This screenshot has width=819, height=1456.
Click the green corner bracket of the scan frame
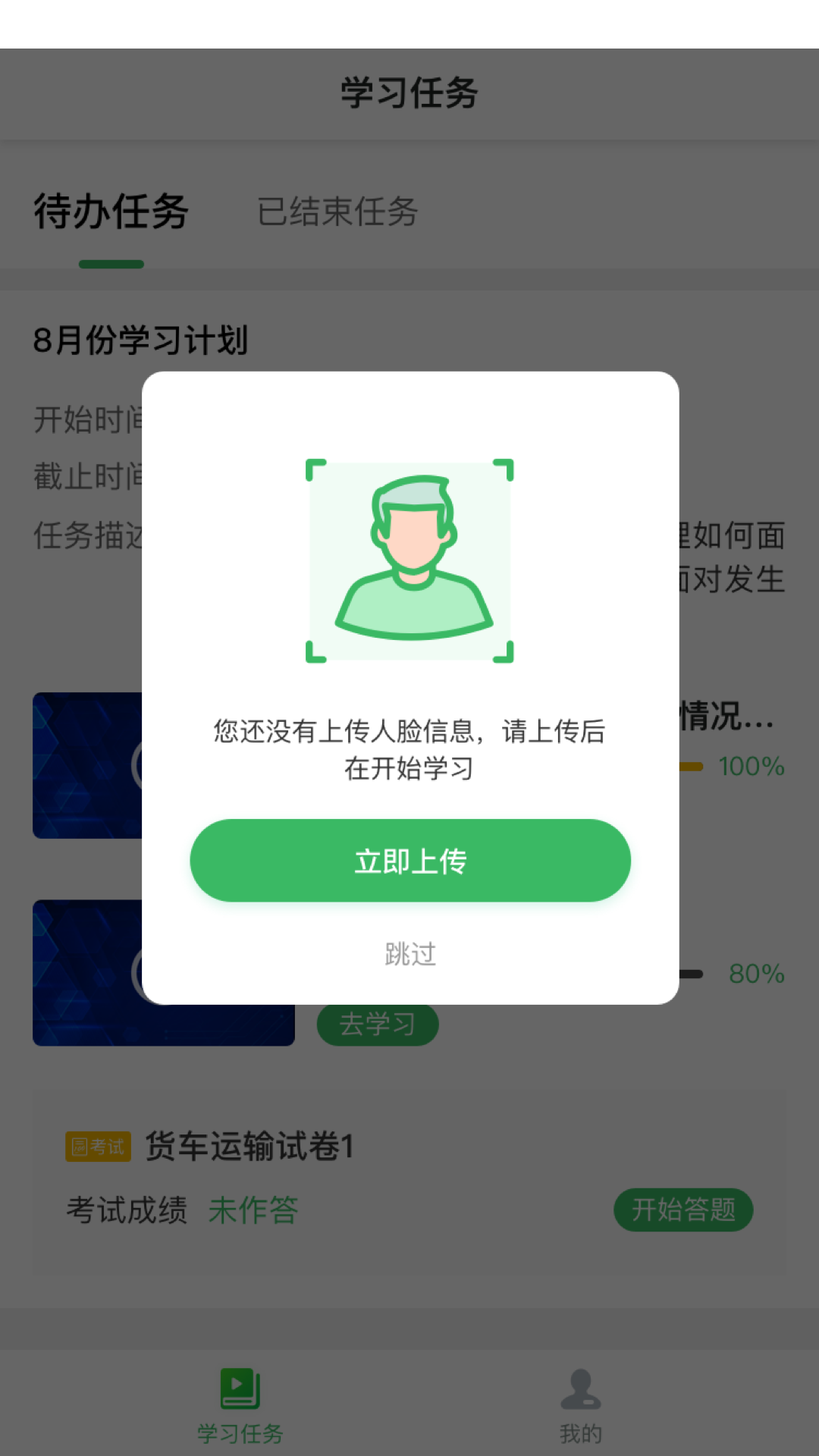[314, 466]
